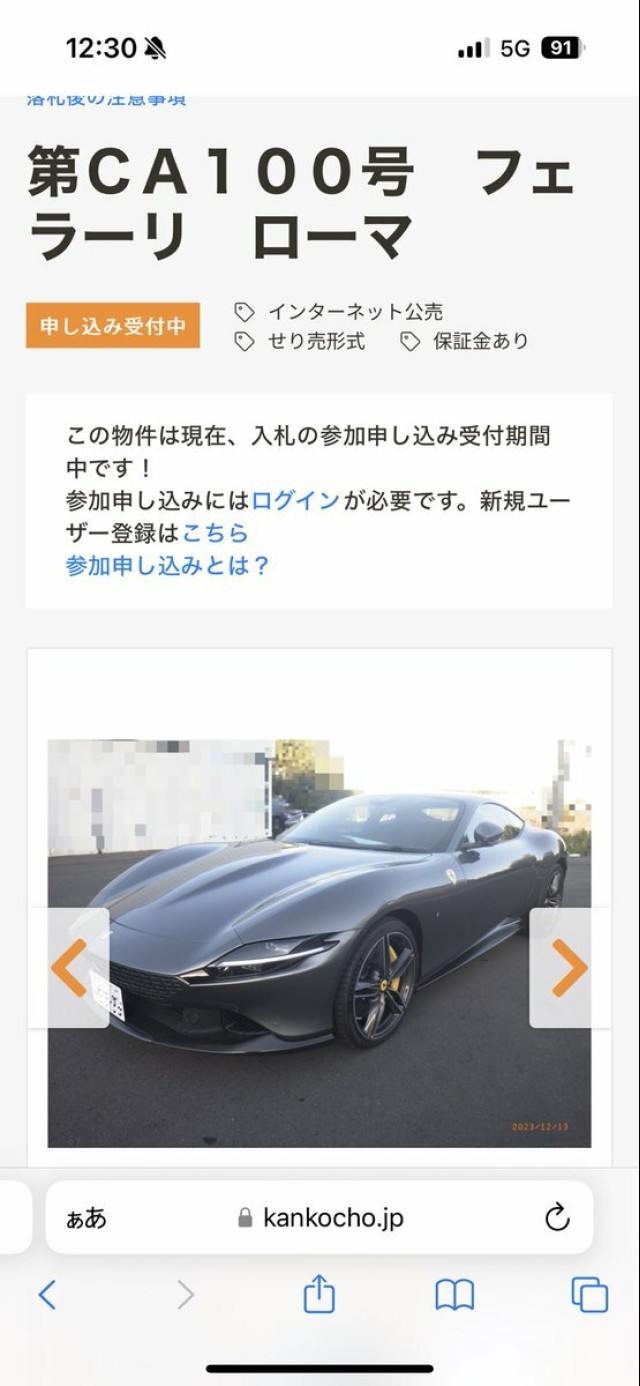View all open tabs
This screenshot has width=640, height=1386.
pos(590,1295)
